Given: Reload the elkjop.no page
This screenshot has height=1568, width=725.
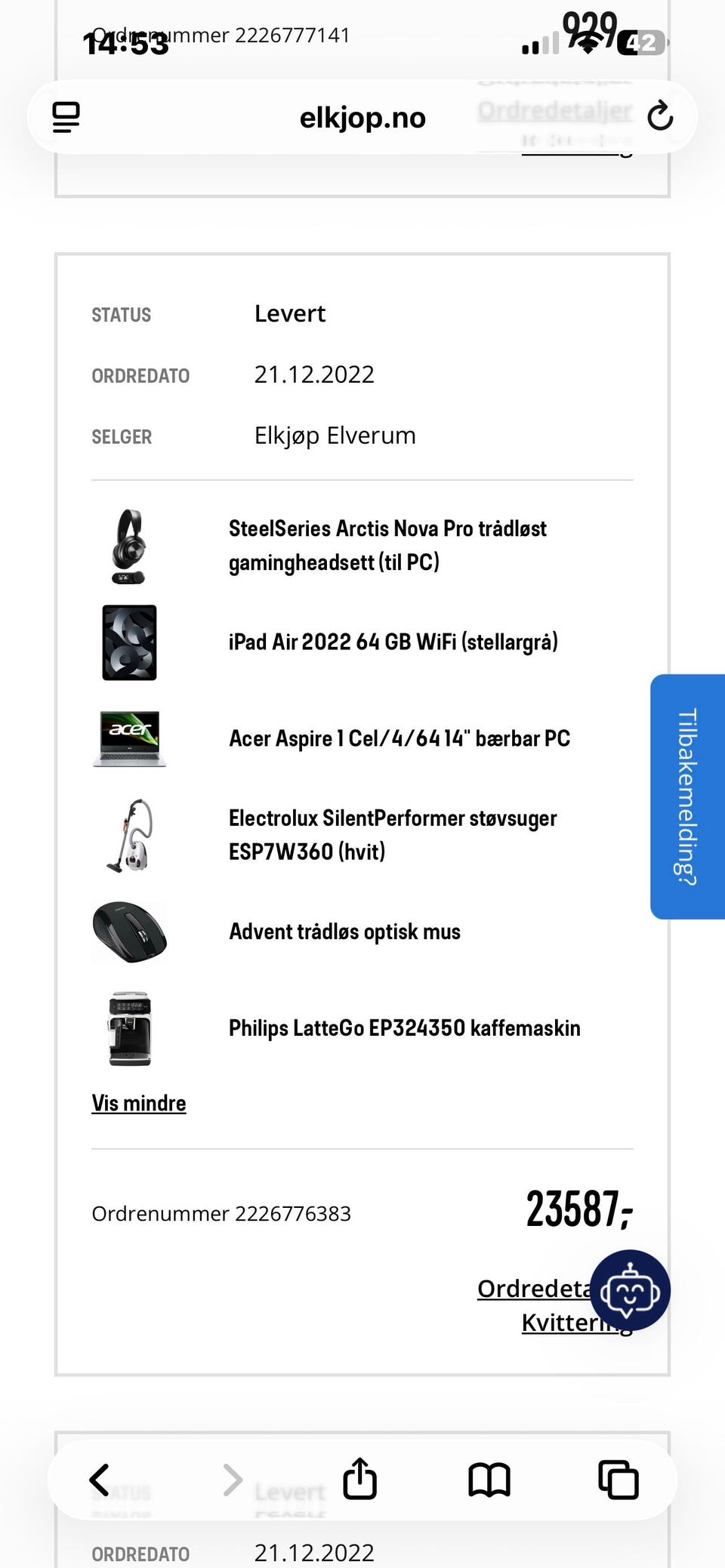Looking at the screenshot, I should [661, 117].
